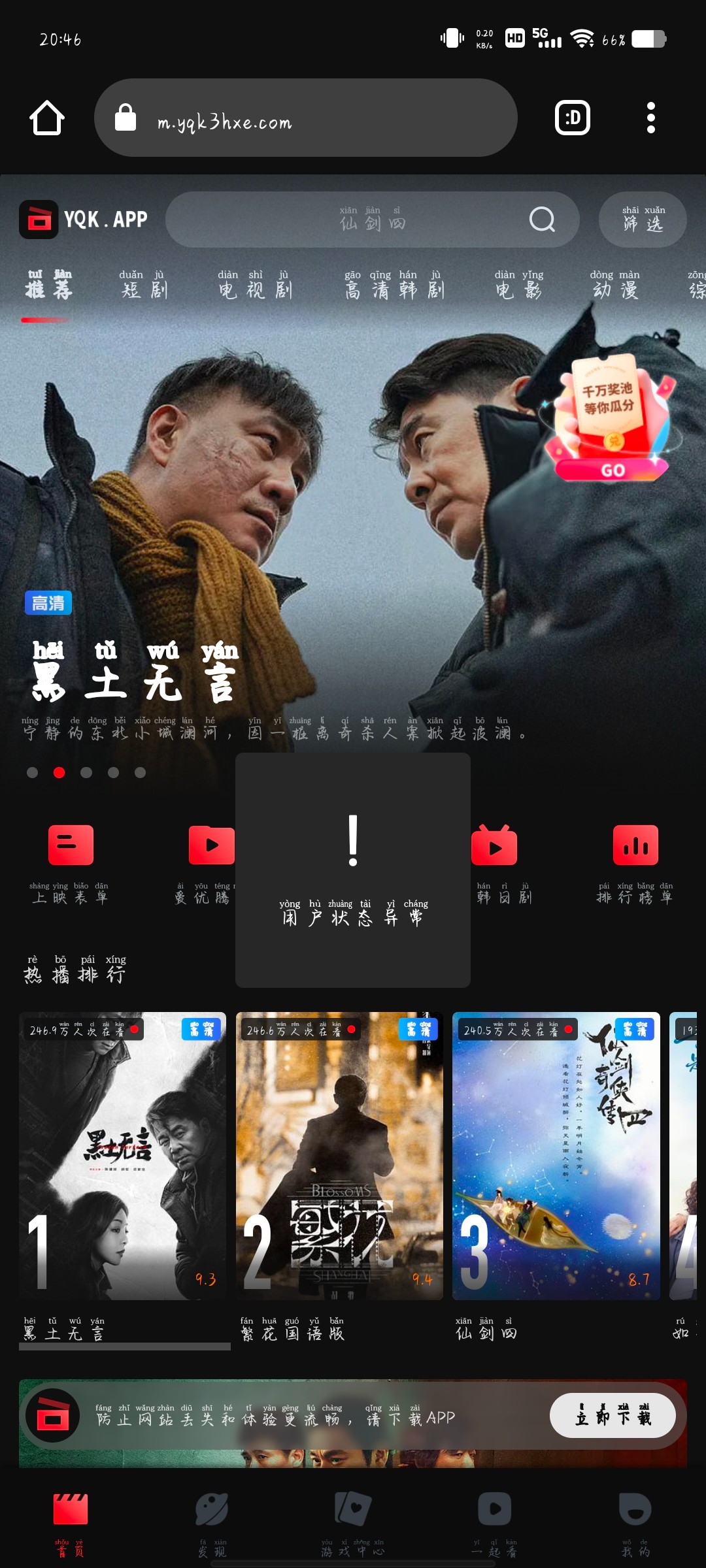Image resolution: width=706 pixels, height=1568 pixels.
Task: Switch to the 短剧 tab
Action: click(144, 285)
